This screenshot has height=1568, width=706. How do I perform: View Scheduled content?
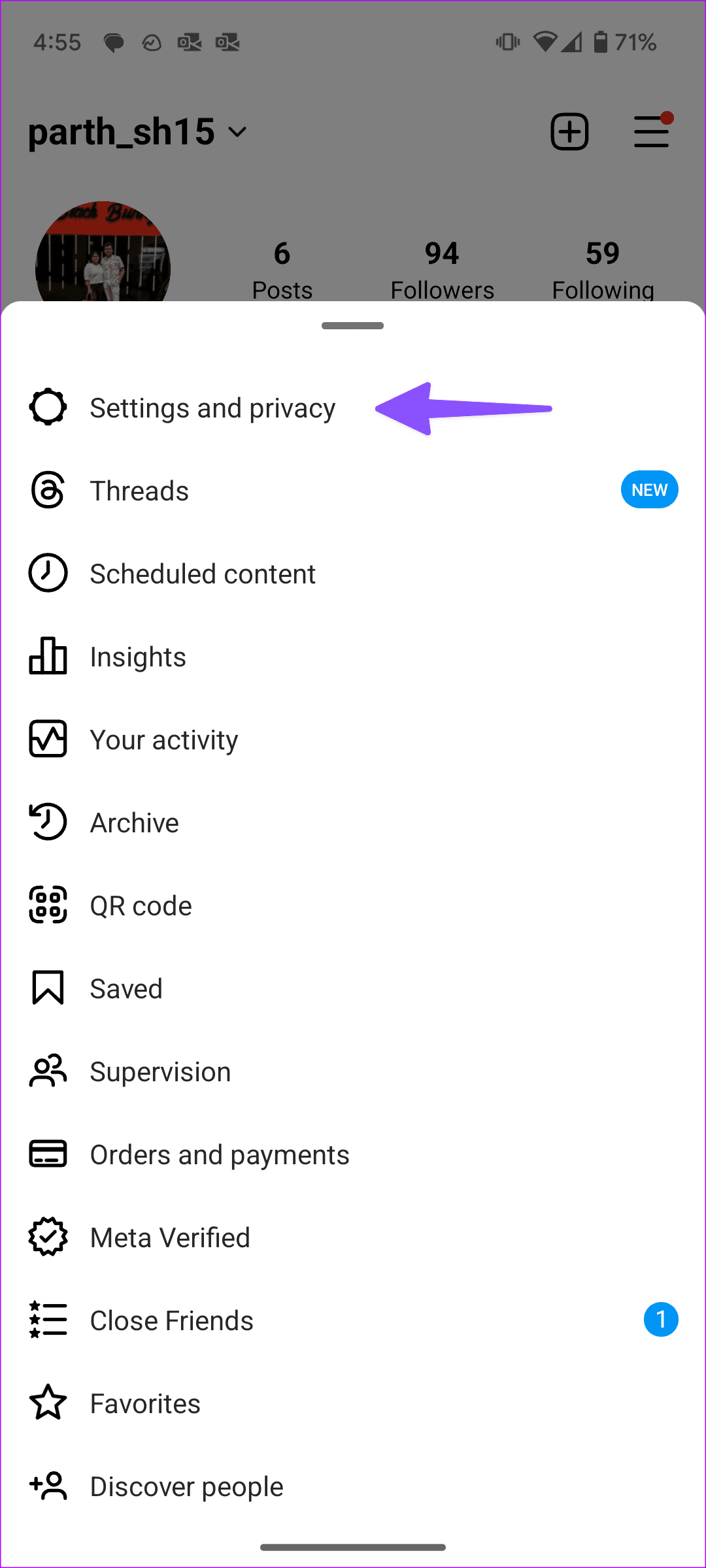202,574
